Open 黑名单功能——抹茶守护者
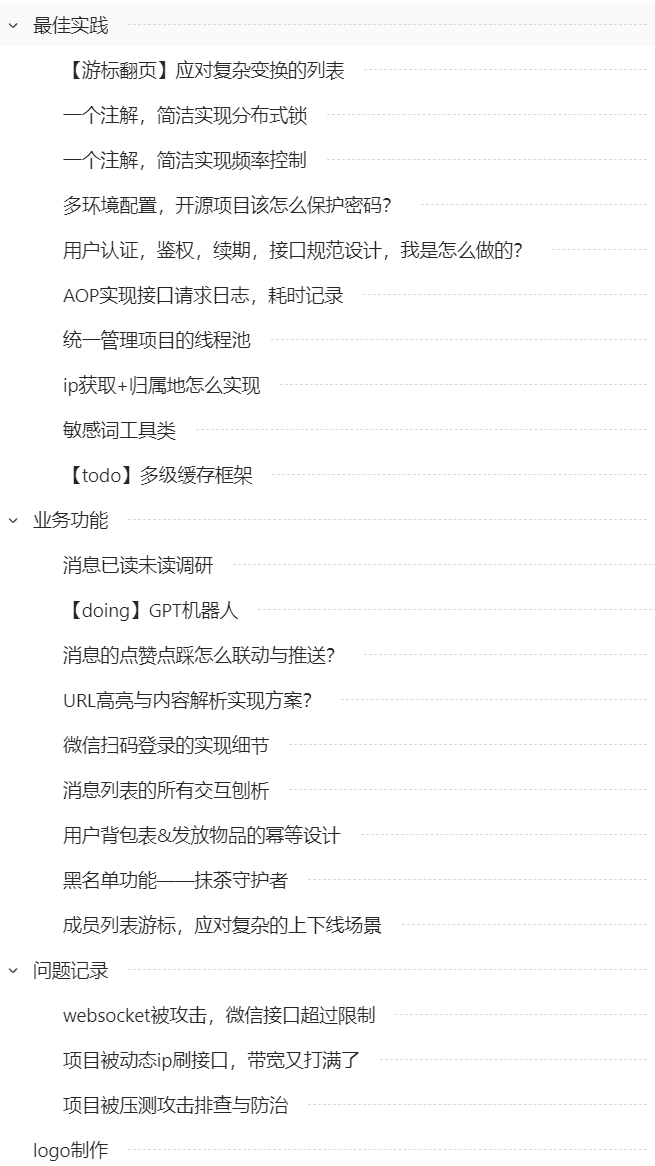The height and width of the screenshot is (1166, 655). click(x=175, y=880)
